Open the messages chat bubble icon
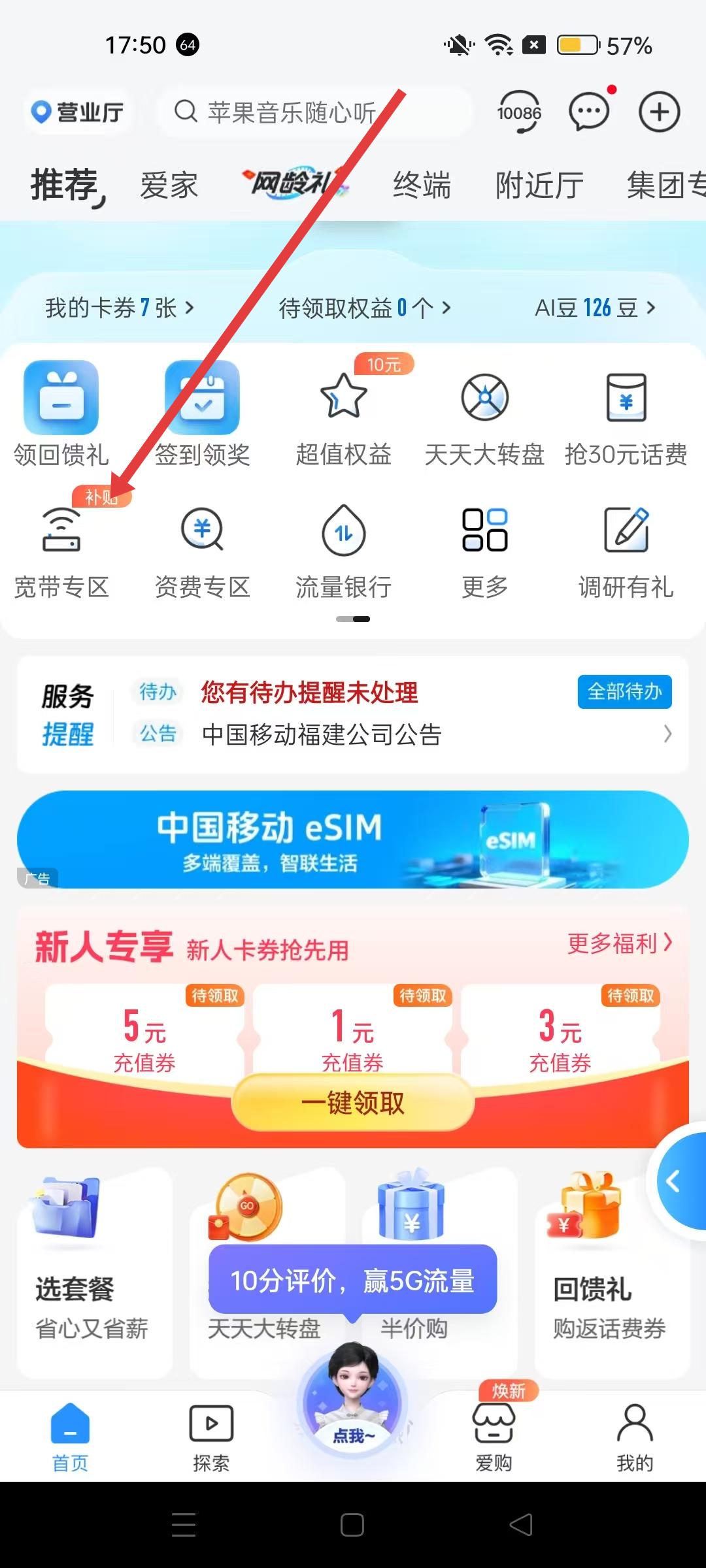 [589, 112]
